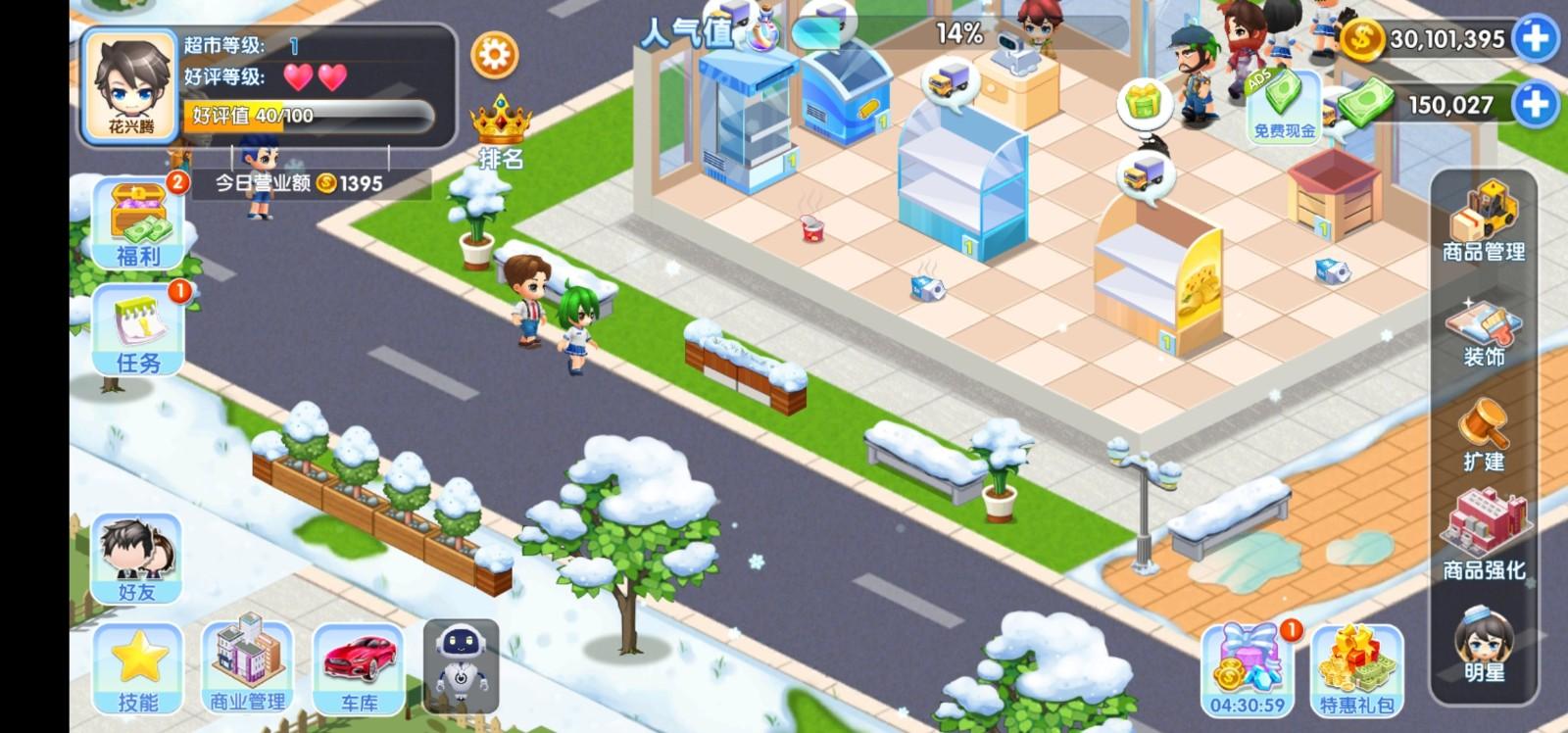Open the 明星 star menu
Screen dimensions: 1568x733
pos(1484,647)
